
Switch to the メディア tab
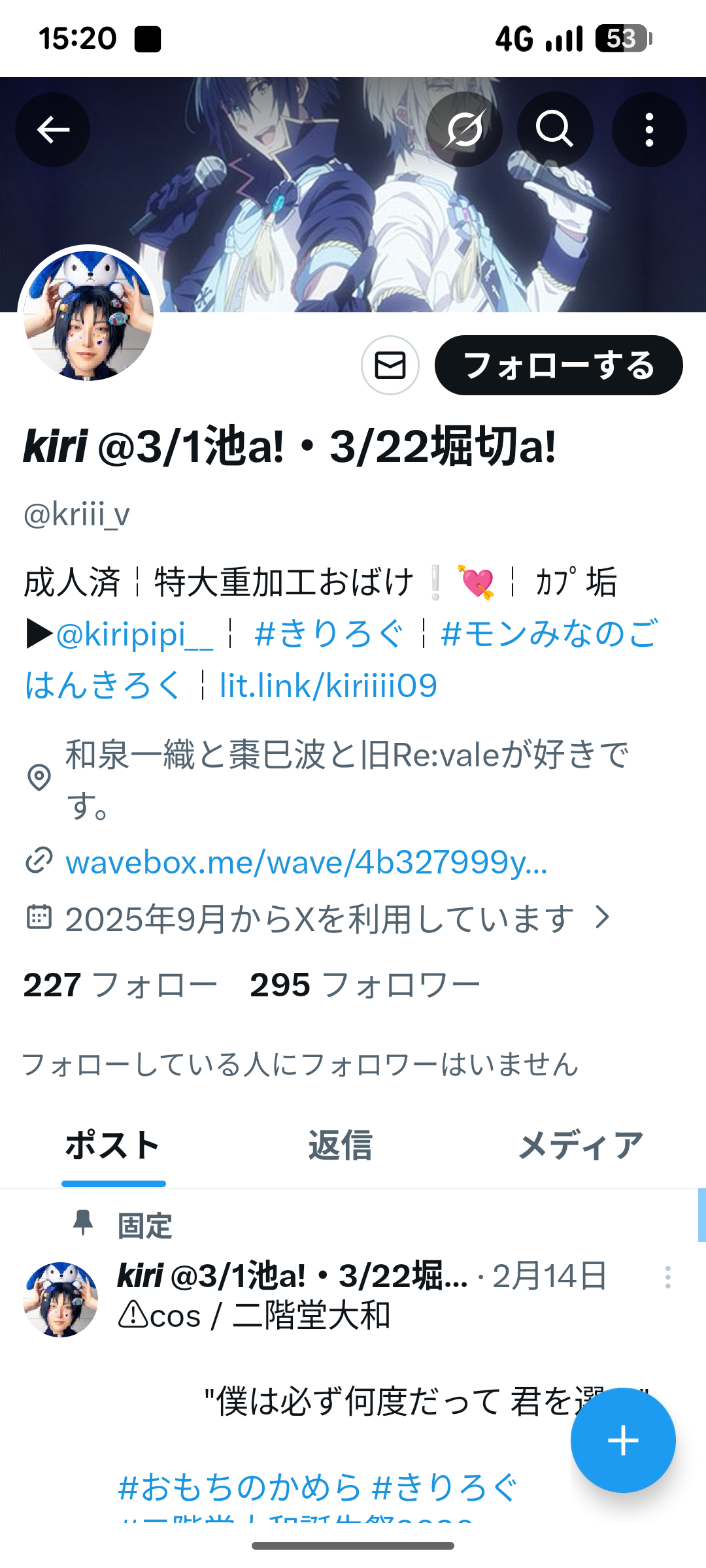point(580,1145)
